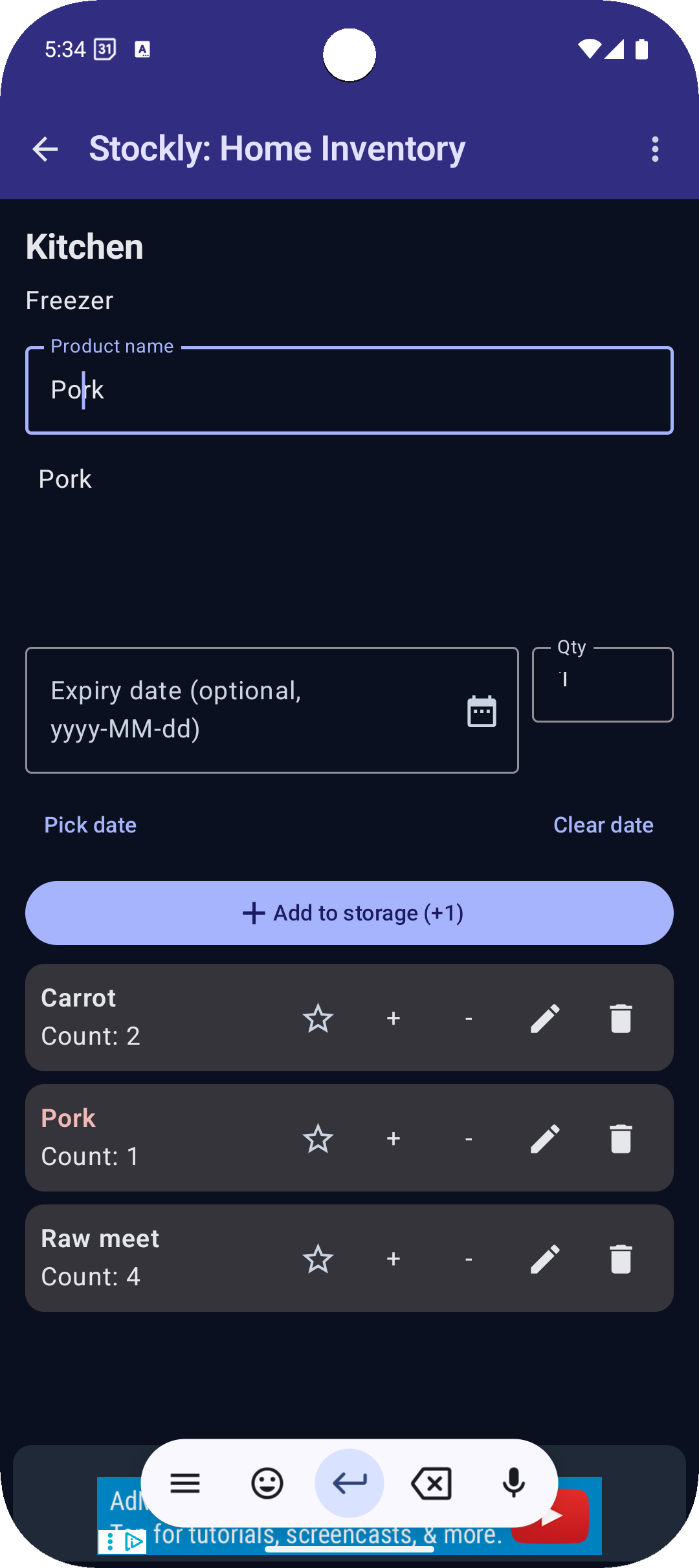This screenshot has width=699, height=1568.
Task: Select the Clear date link
Action: [x=603, y=824]
